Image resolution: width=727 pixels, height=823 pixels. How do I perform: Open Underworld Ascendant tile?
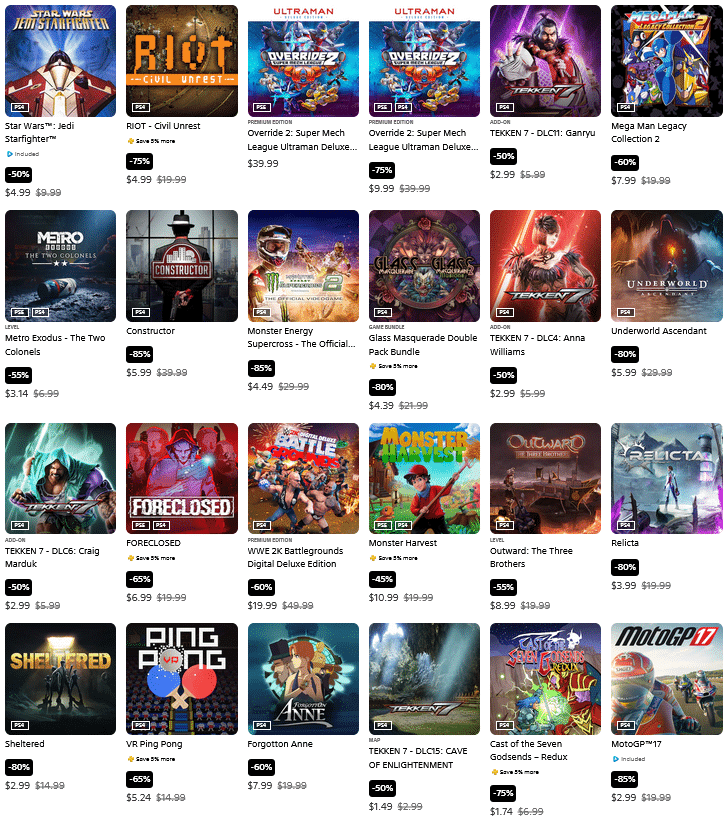coord(666,265)
